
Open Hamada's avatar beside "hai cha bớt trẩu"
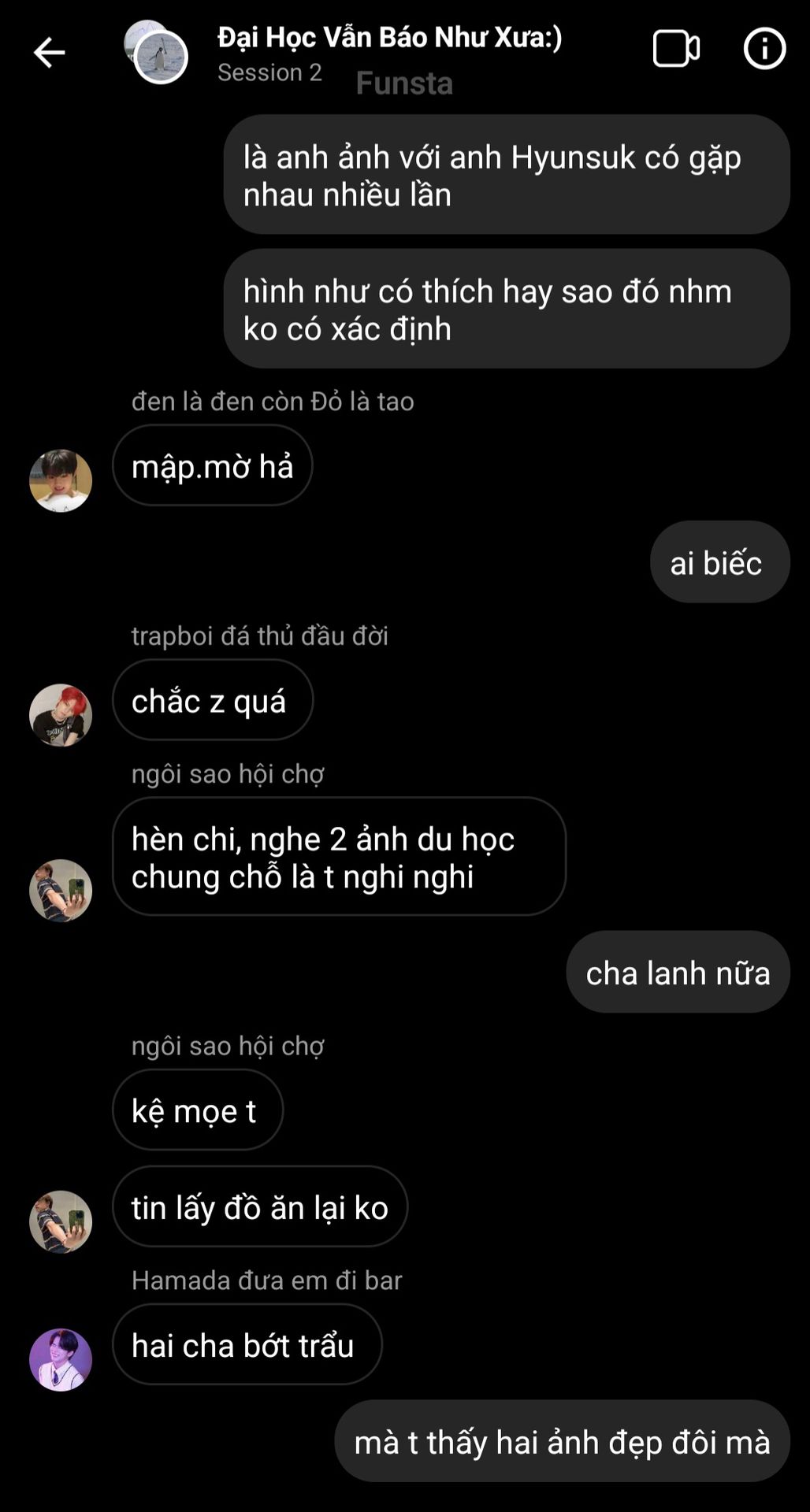point(61,1360)
